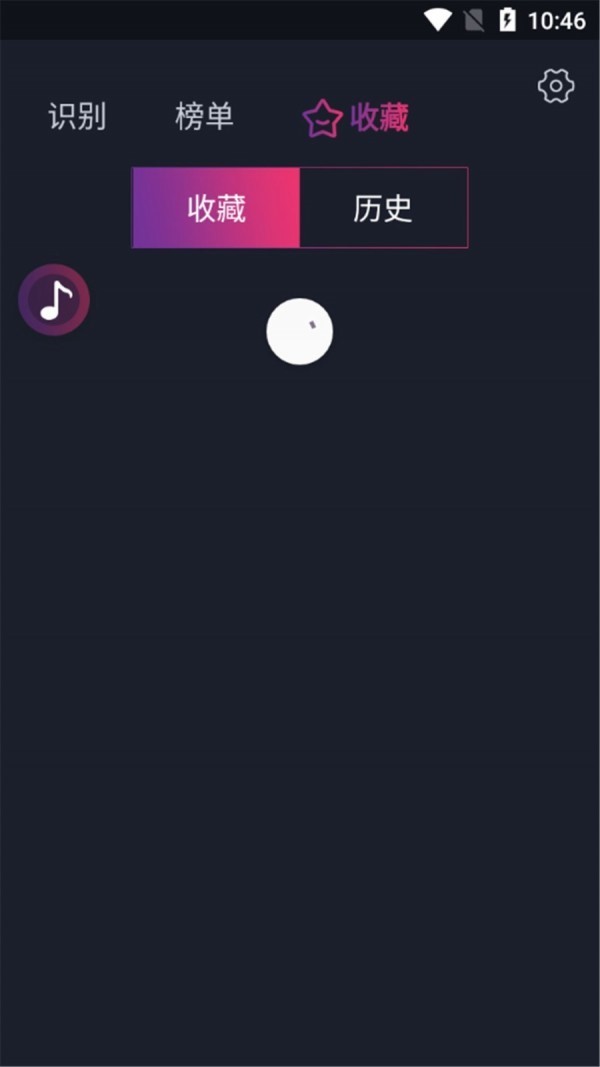Screen dimensions: 600x1067
Task: Select the top 收藏 tab with star
Action: (x=356, y=118)
